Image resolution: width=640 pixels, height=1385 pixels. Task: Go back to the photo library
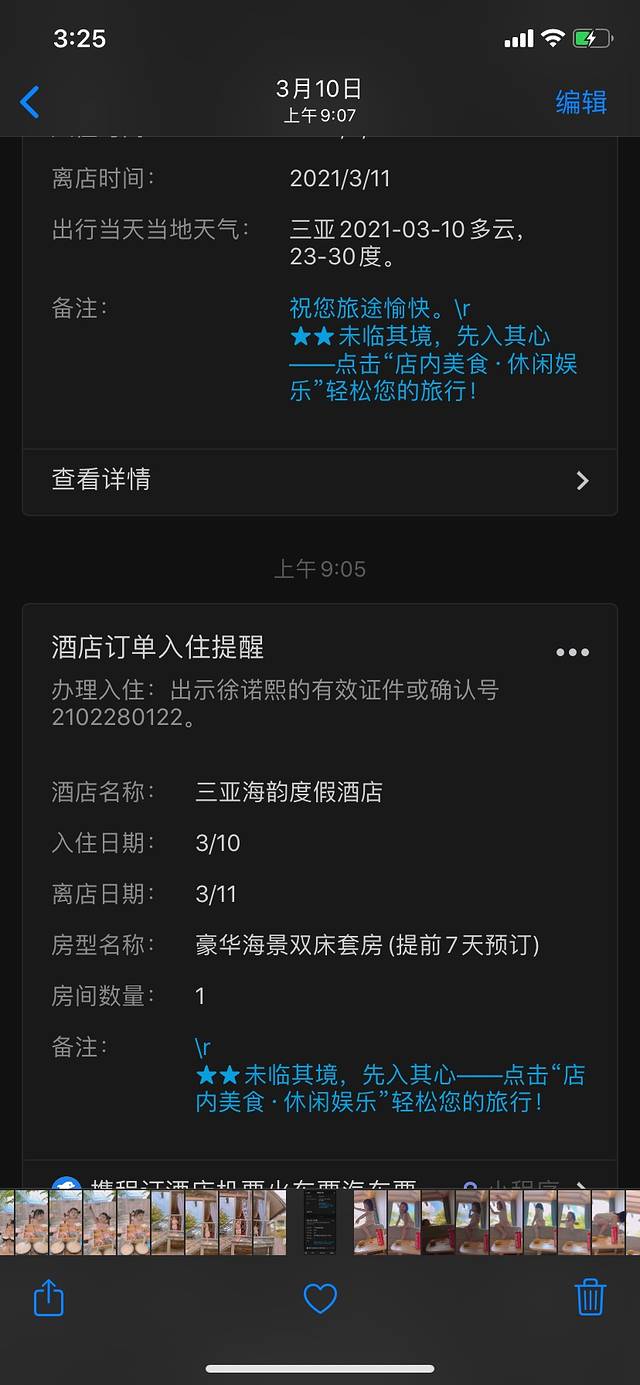pos(30,102)
